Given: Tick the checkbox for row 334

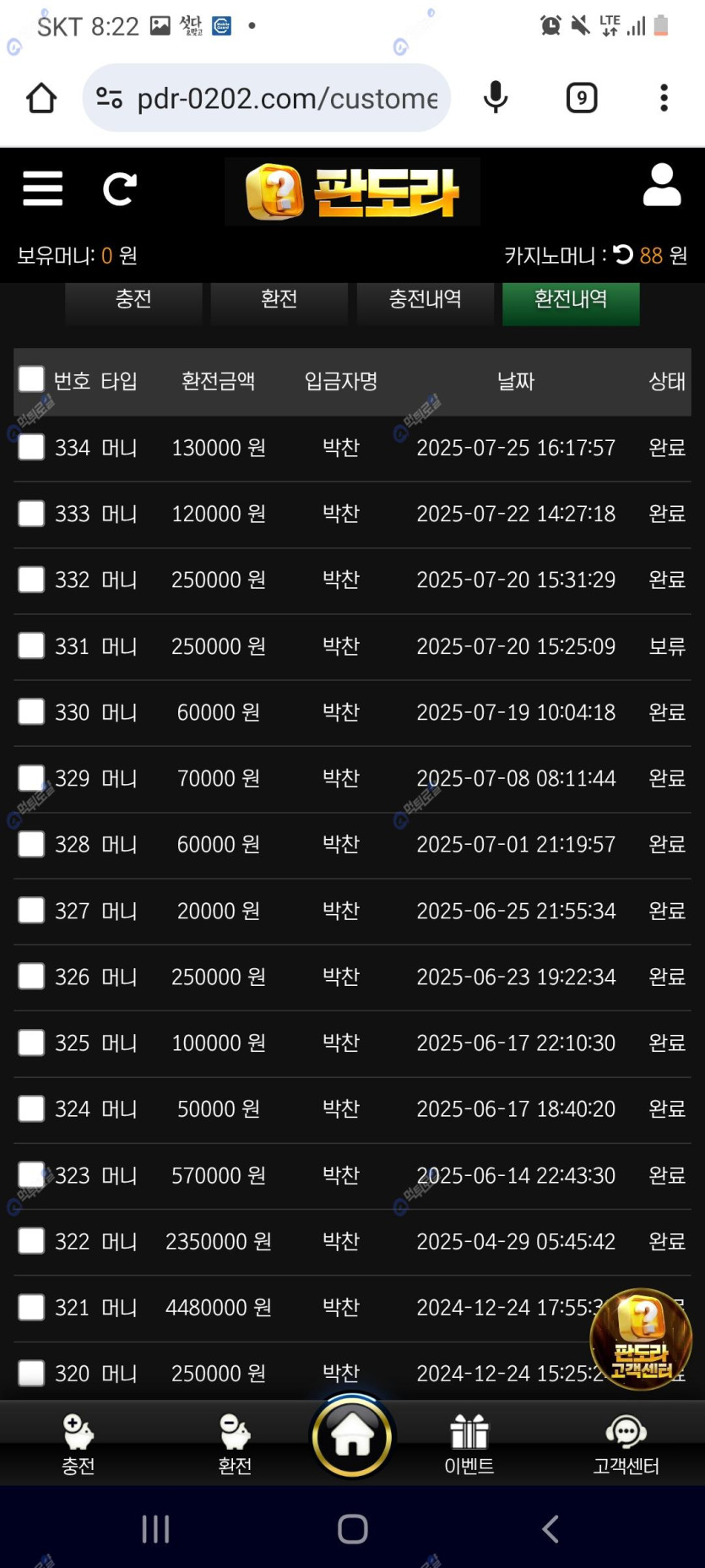Looking at the screenshot, I should point(31,447).
